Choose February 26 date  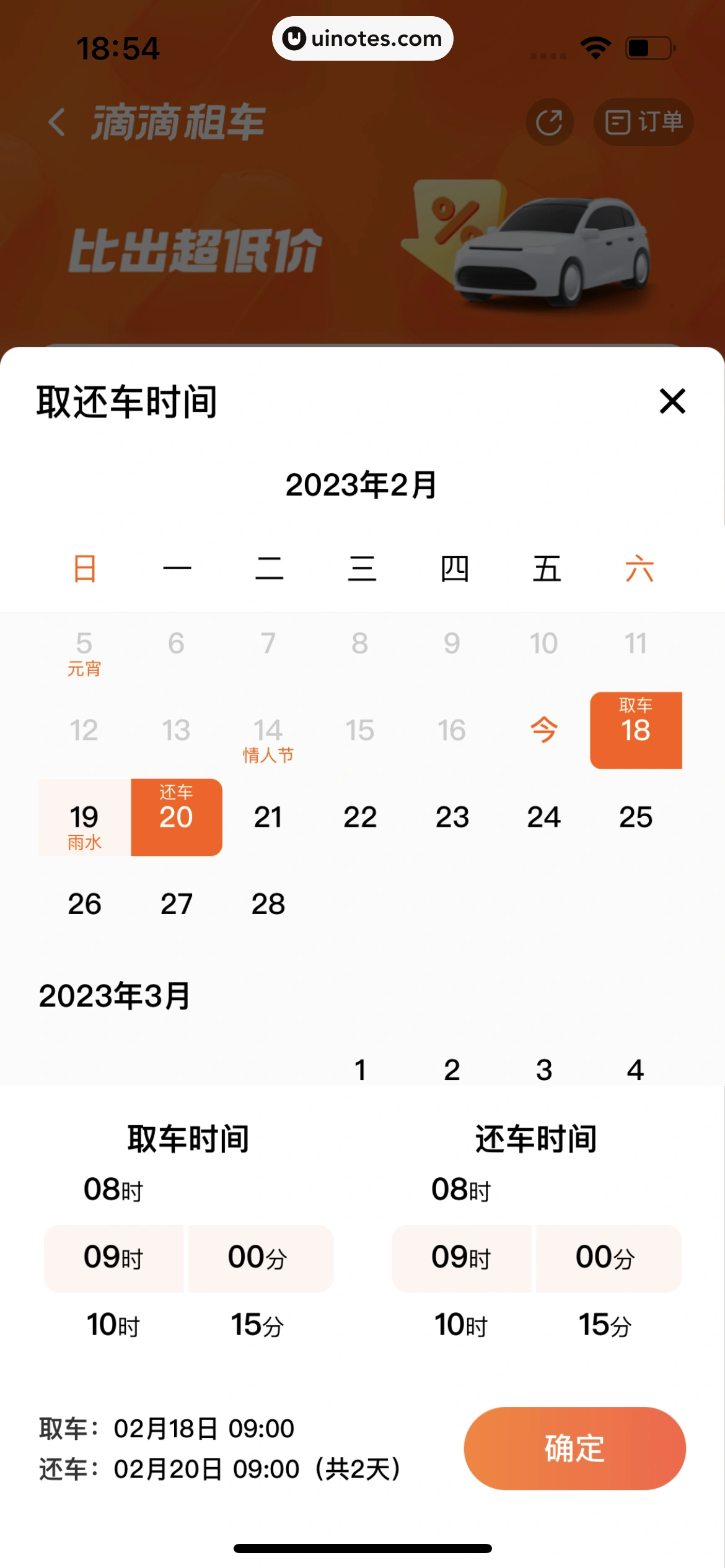pos(84,904)
